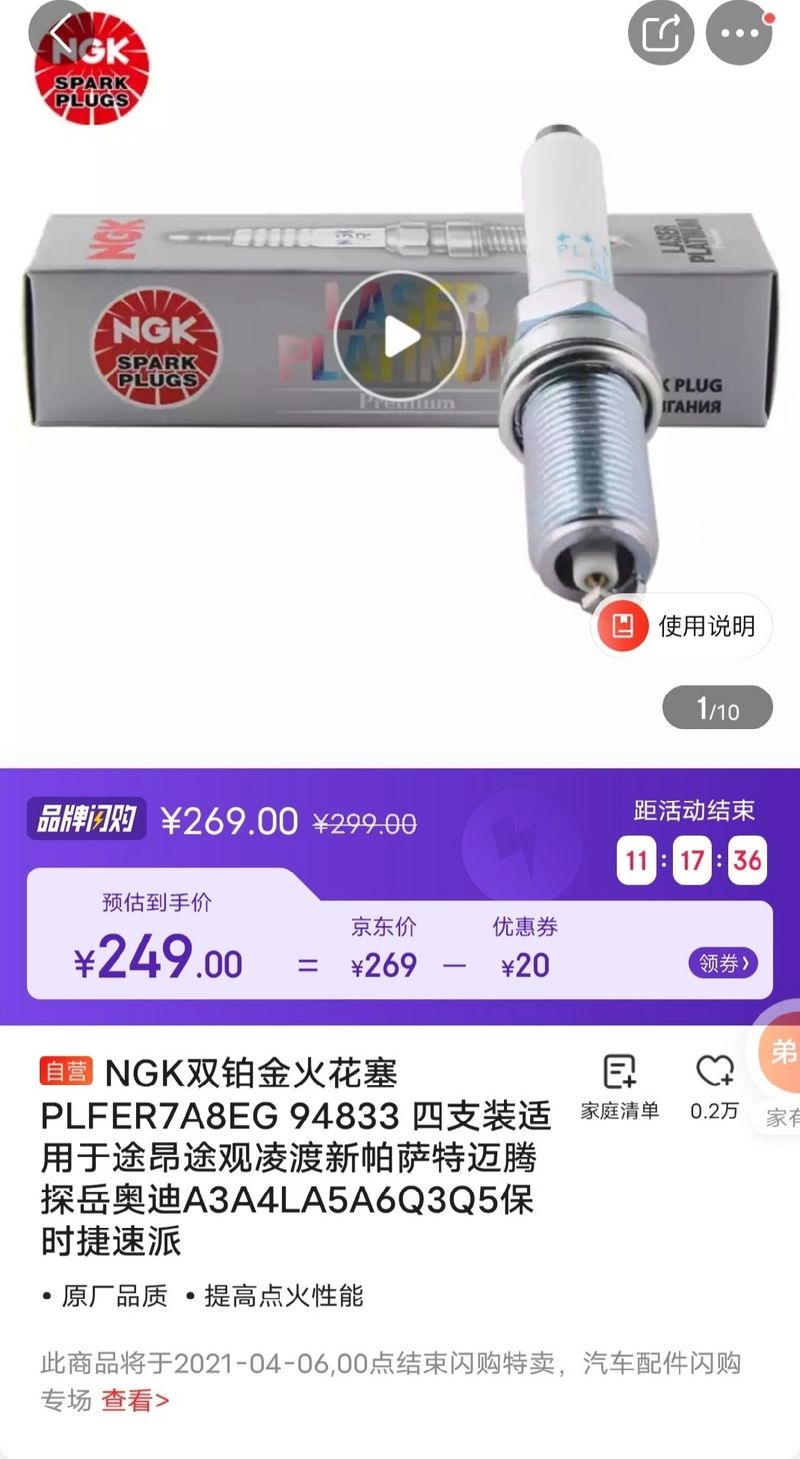The height and width of the screenshot is (1459, 800).
Task: Play the product video
Action: (x=399, y=336)
